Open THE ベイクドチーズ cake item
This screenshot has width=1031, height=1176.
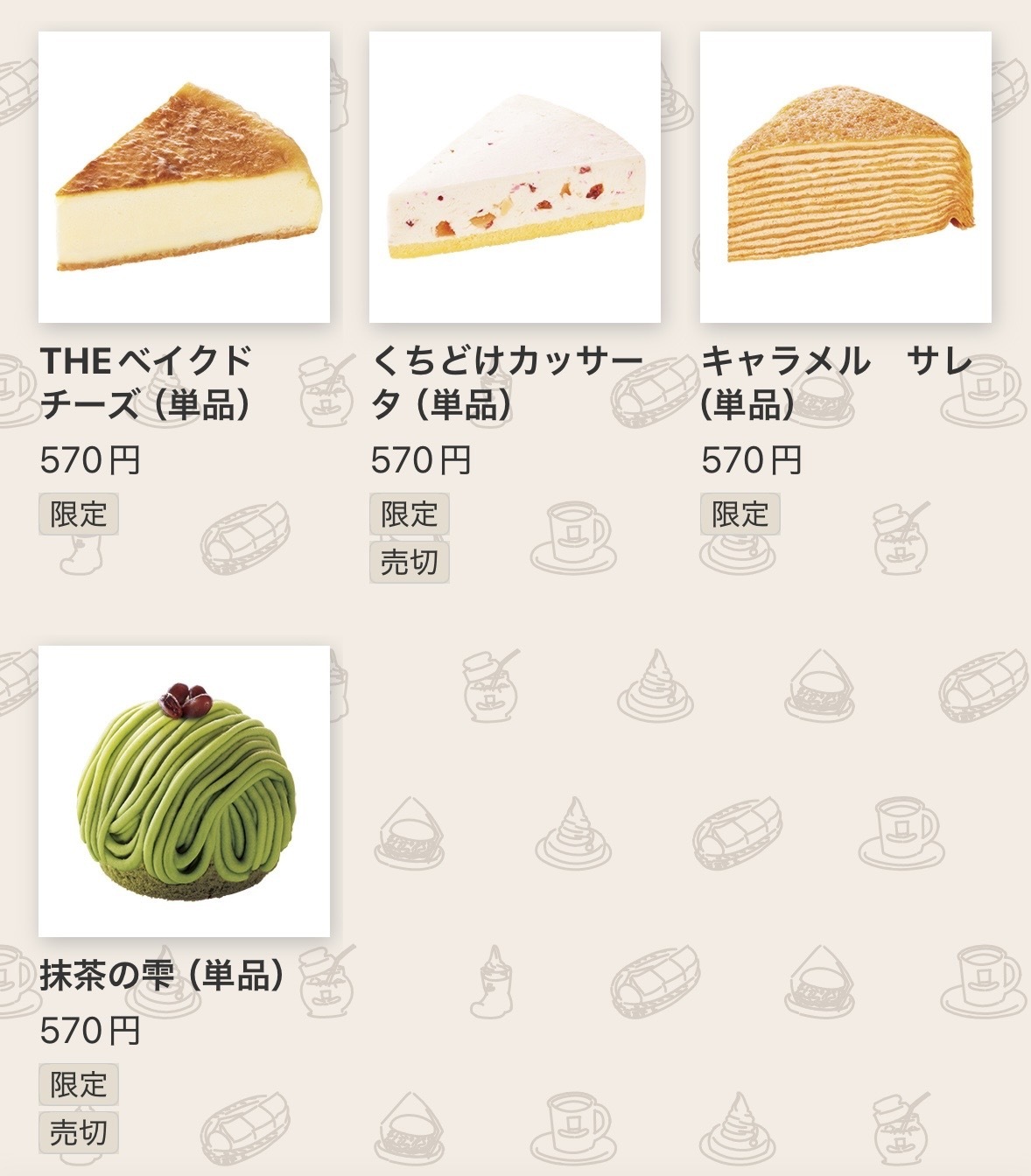pos(184,178)
